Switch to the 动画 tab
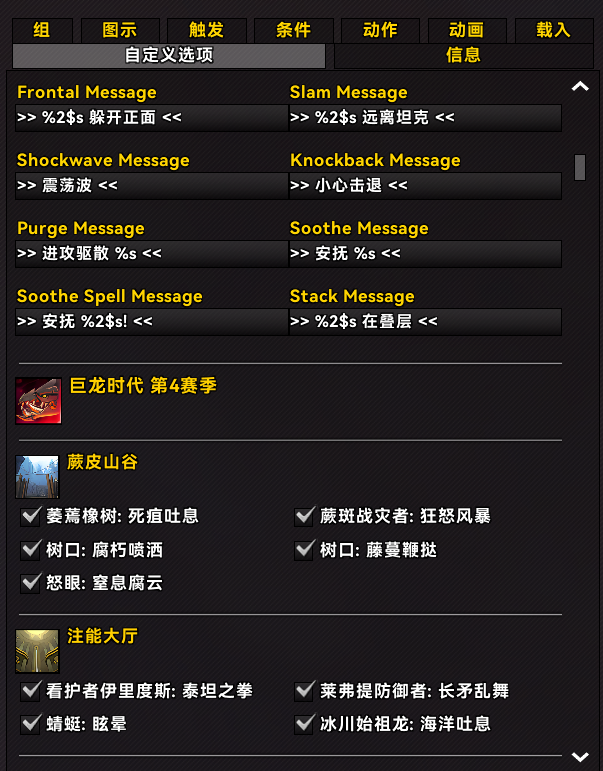This screenshot has height=771, width=603. point(467,30)
